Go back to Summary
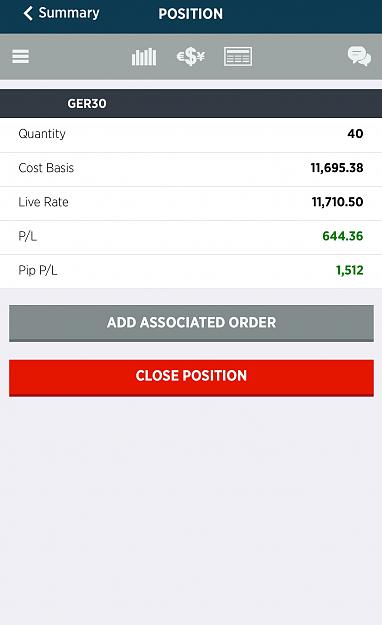 [x=61, y=13]
